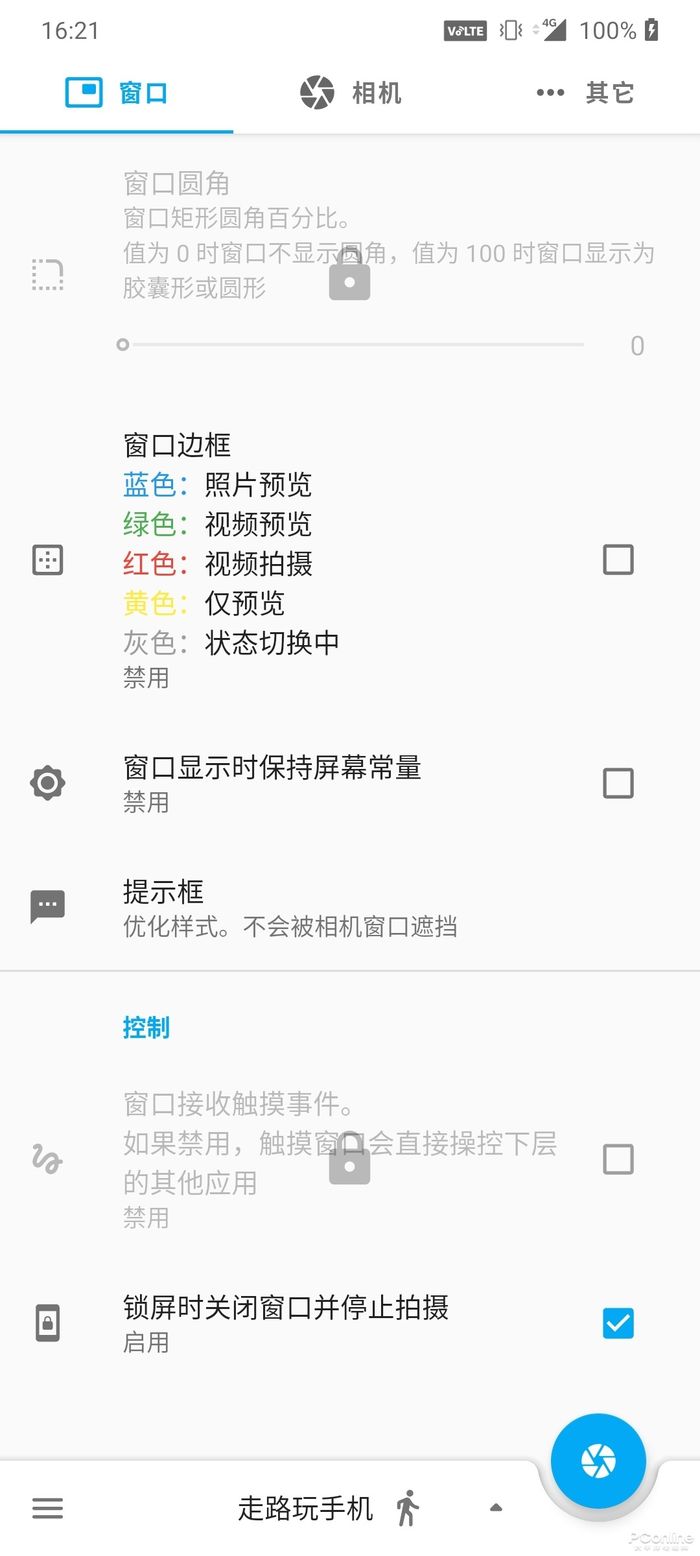Select the 窗口 tab
Image resolution: width=700 pixels, height=1556 pixels.
coord(117,93)
